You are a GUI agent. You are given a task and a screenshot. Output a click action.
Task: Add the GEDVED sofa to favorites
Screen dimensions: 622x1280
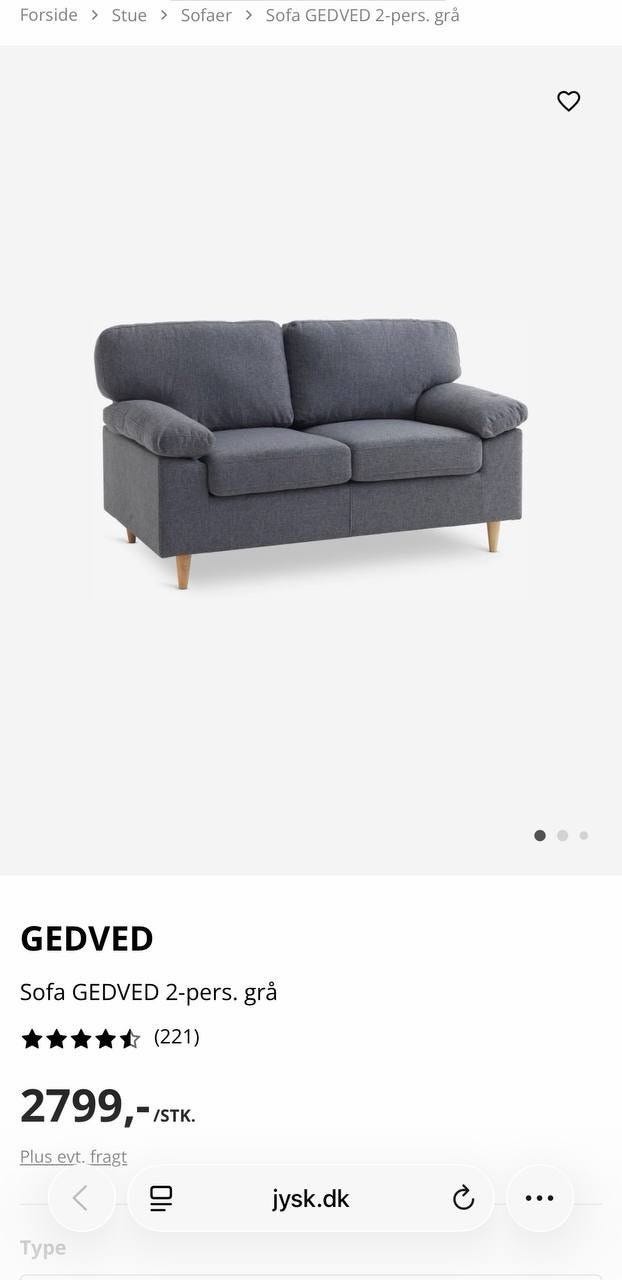(x=568, y=101)
